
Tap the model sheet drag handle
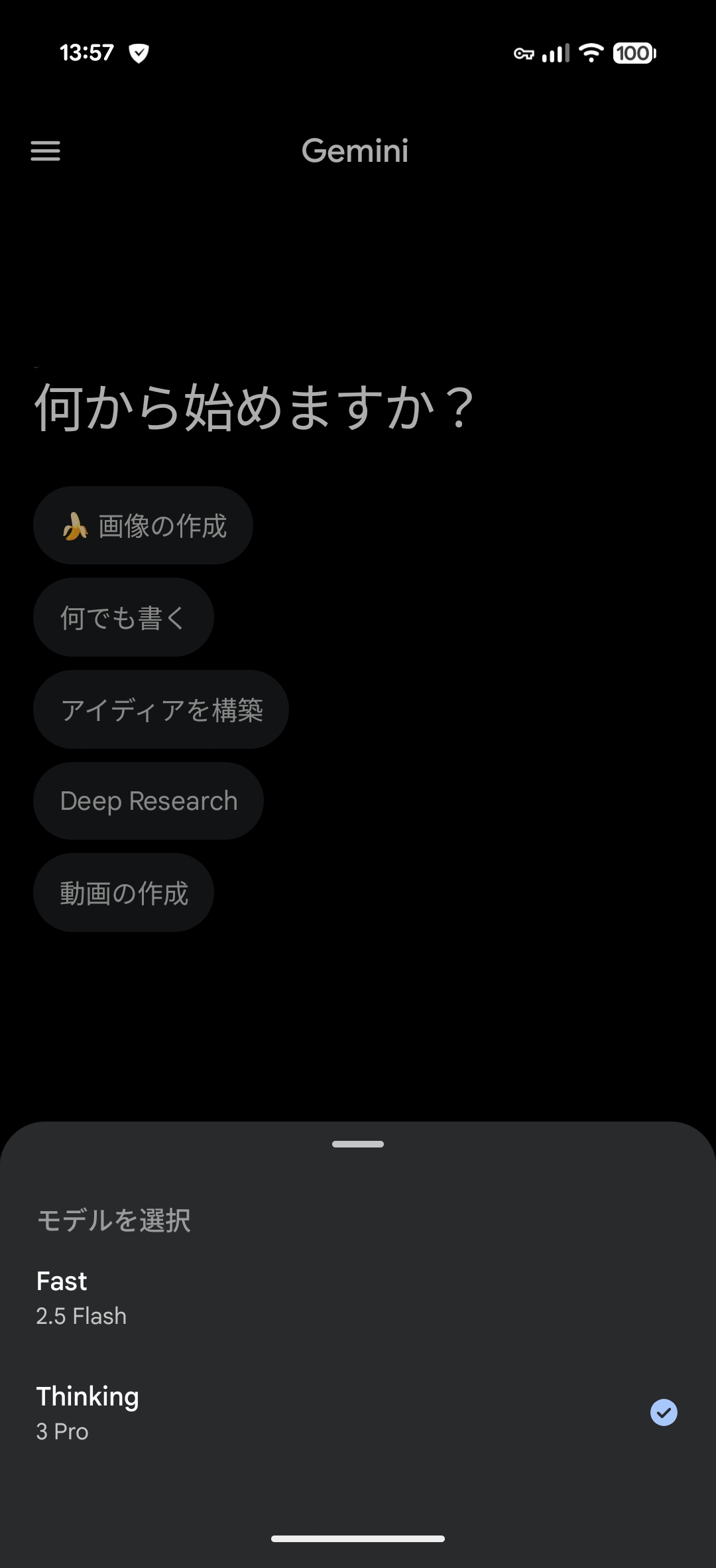coord(358,1144)
